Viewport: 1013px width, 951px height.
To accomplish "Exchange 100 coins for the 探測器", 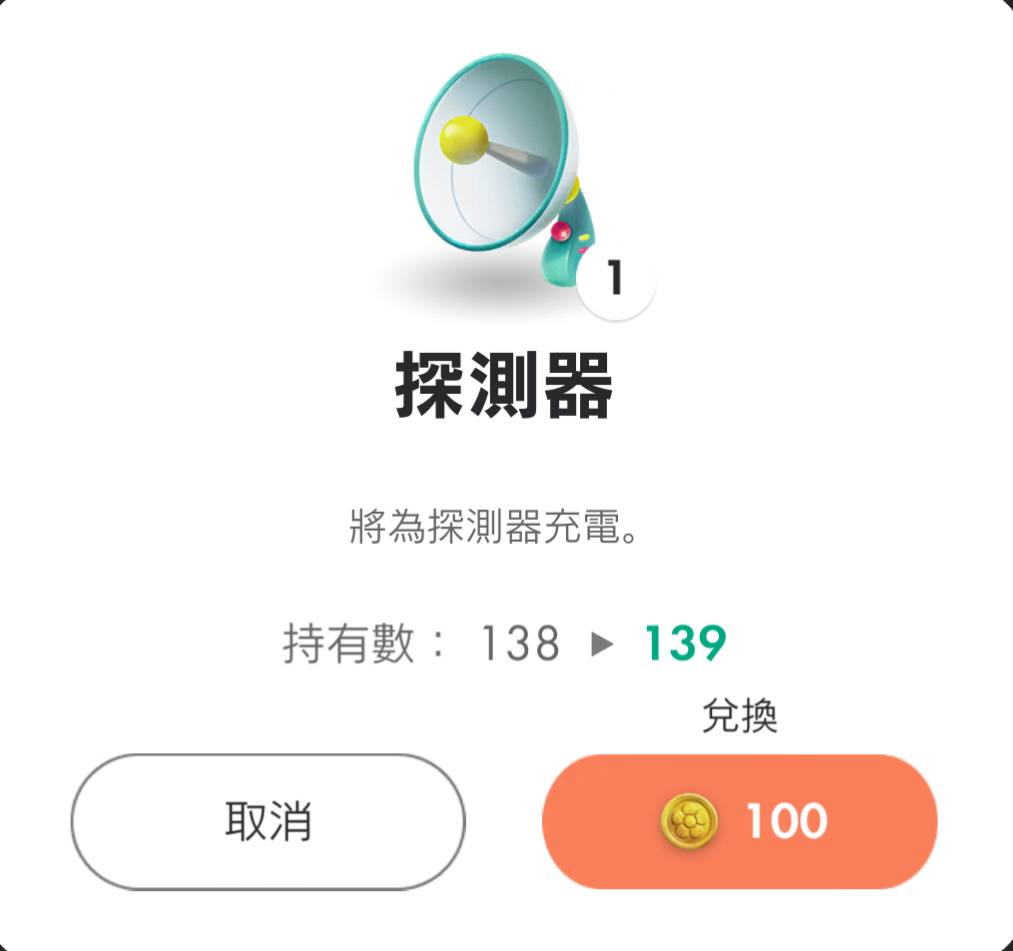I will 739,821.
